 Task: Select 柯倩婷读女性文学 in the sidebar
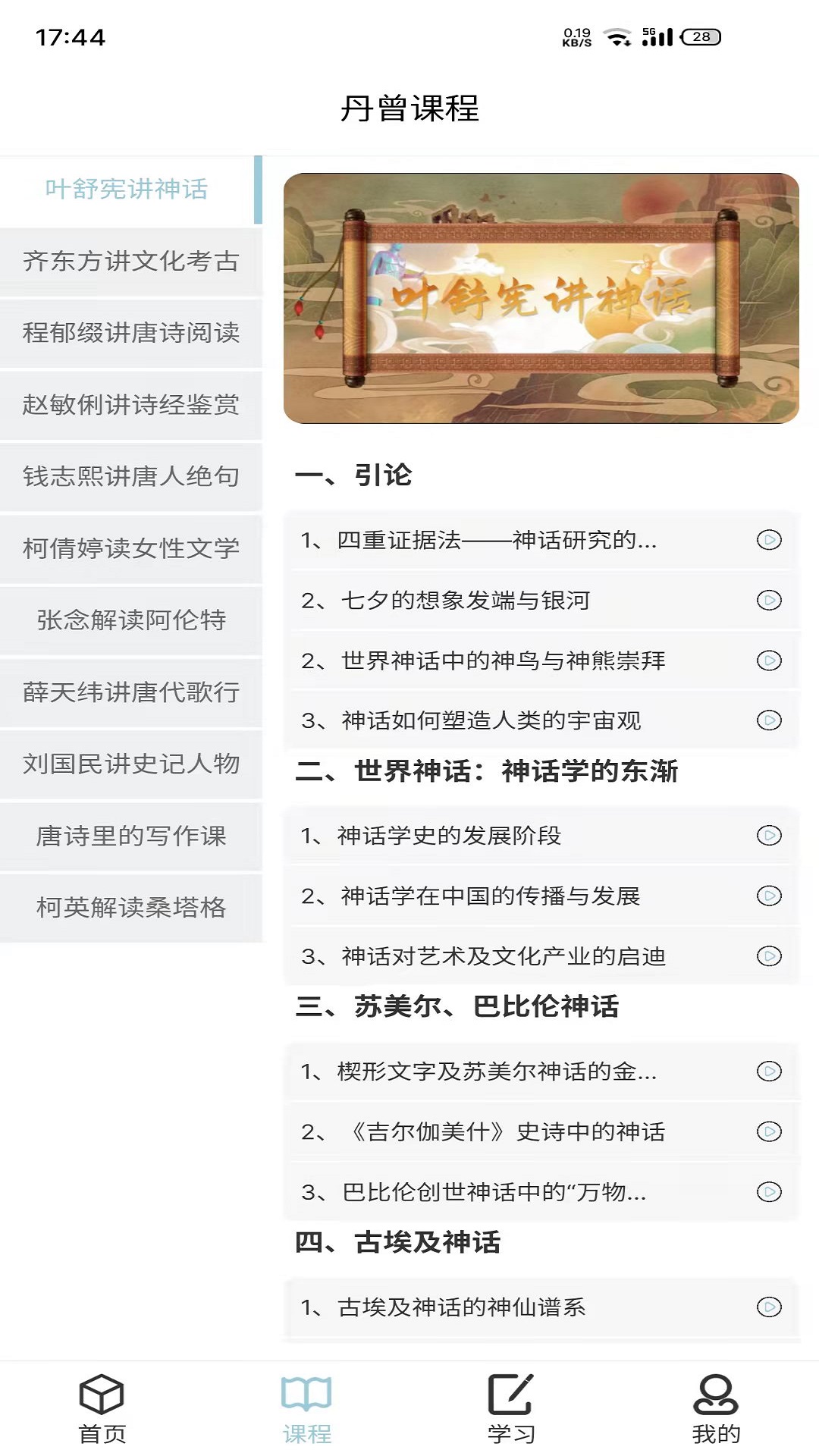[x=130, y=548]
